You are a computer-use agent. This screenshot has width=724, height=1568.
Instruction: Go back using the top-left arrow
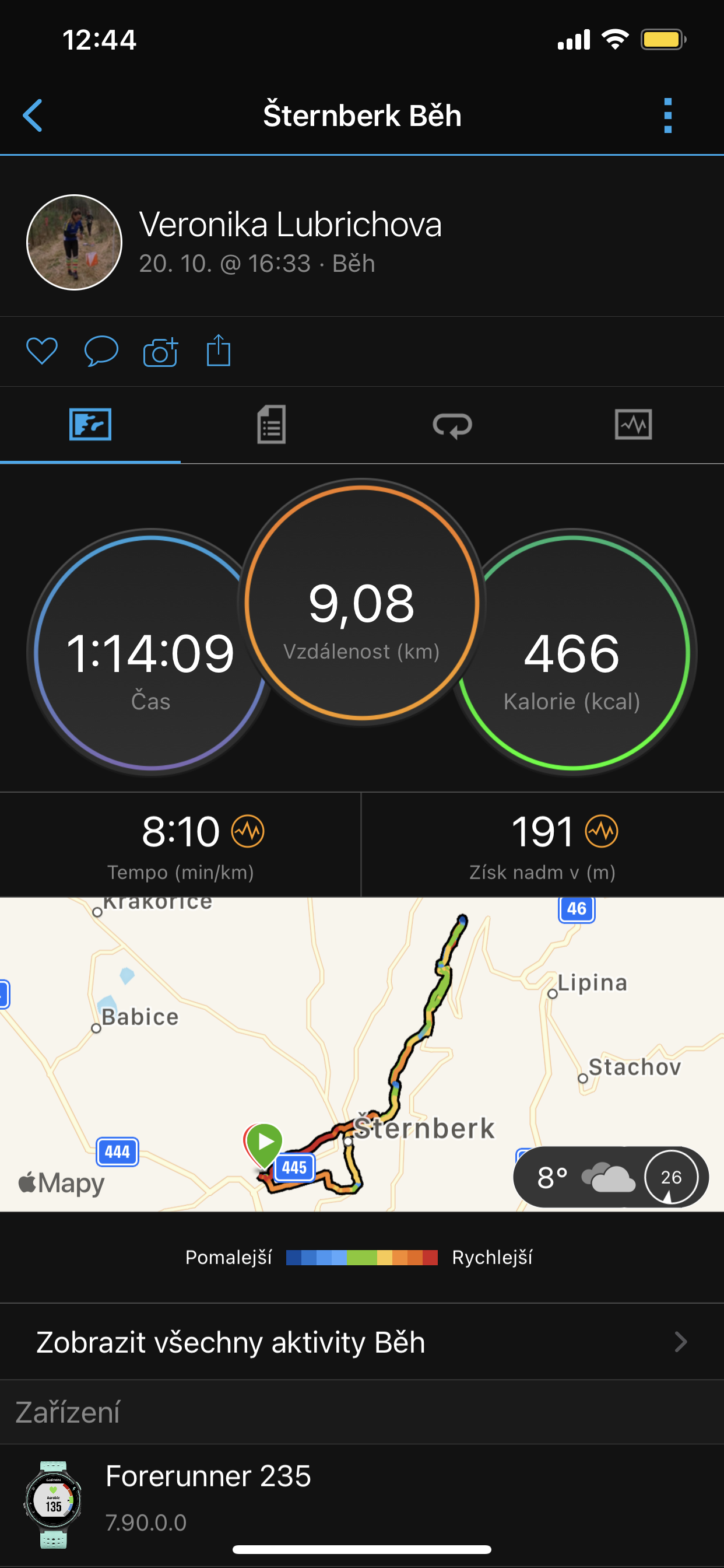[x=33, y=115]
